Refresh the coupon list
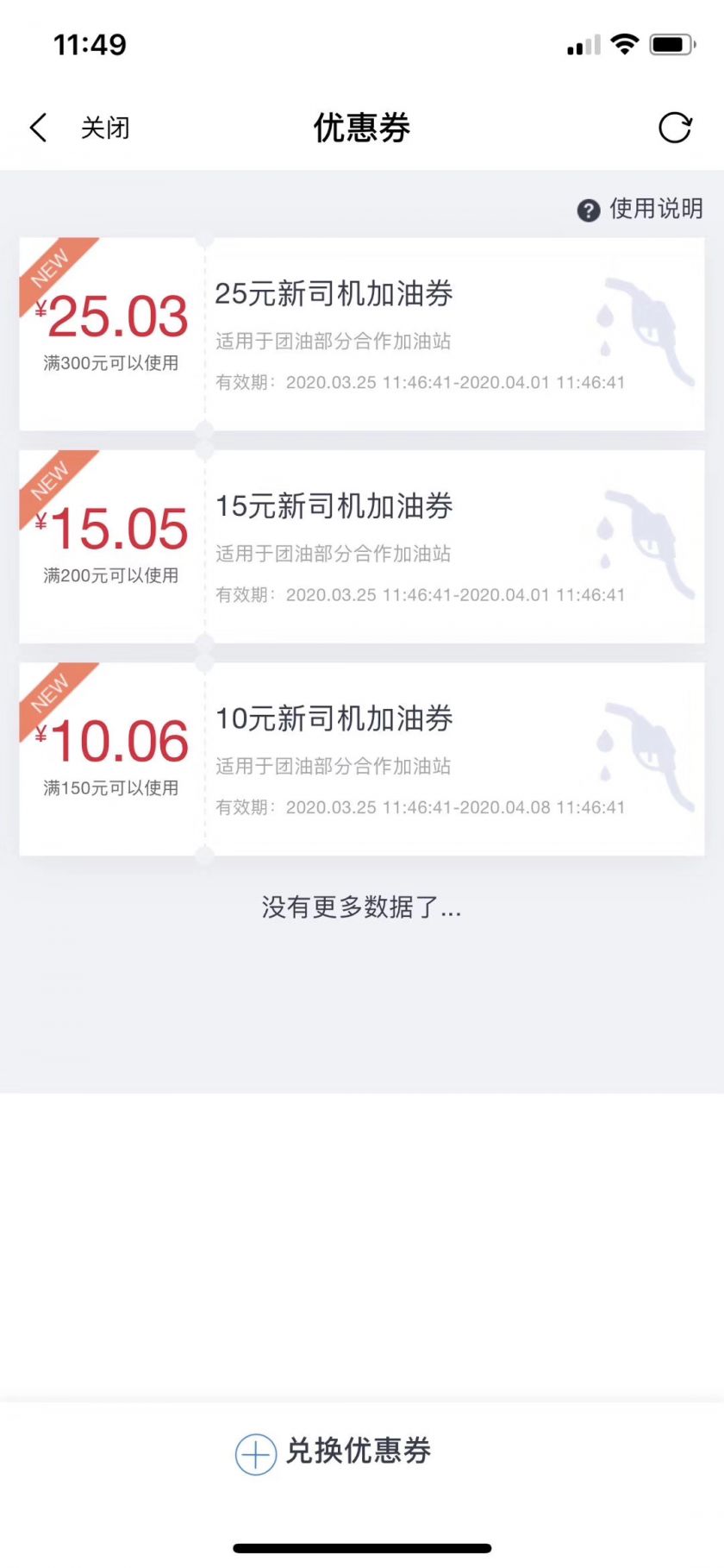Viewport: 724px width, 1568px height. (x=674, y=128)
